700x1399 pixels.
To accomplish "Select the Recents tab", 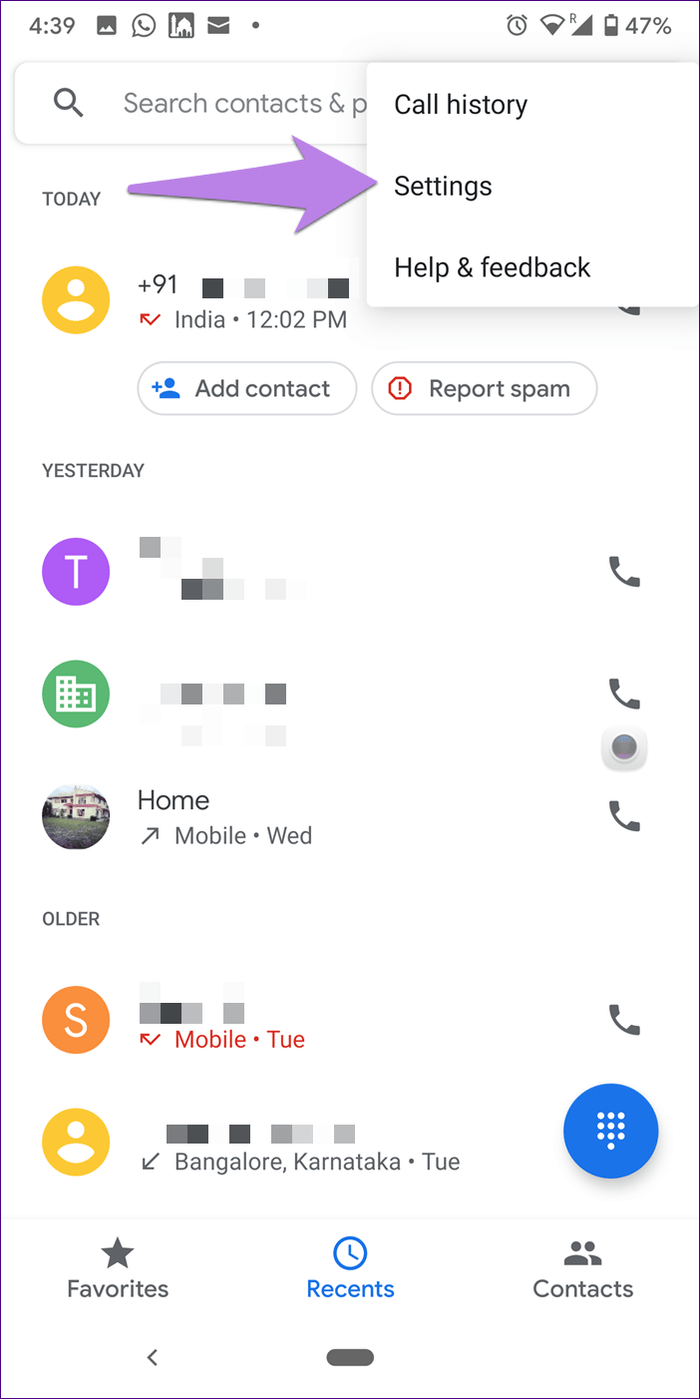I will click(x=350, y=1268).
